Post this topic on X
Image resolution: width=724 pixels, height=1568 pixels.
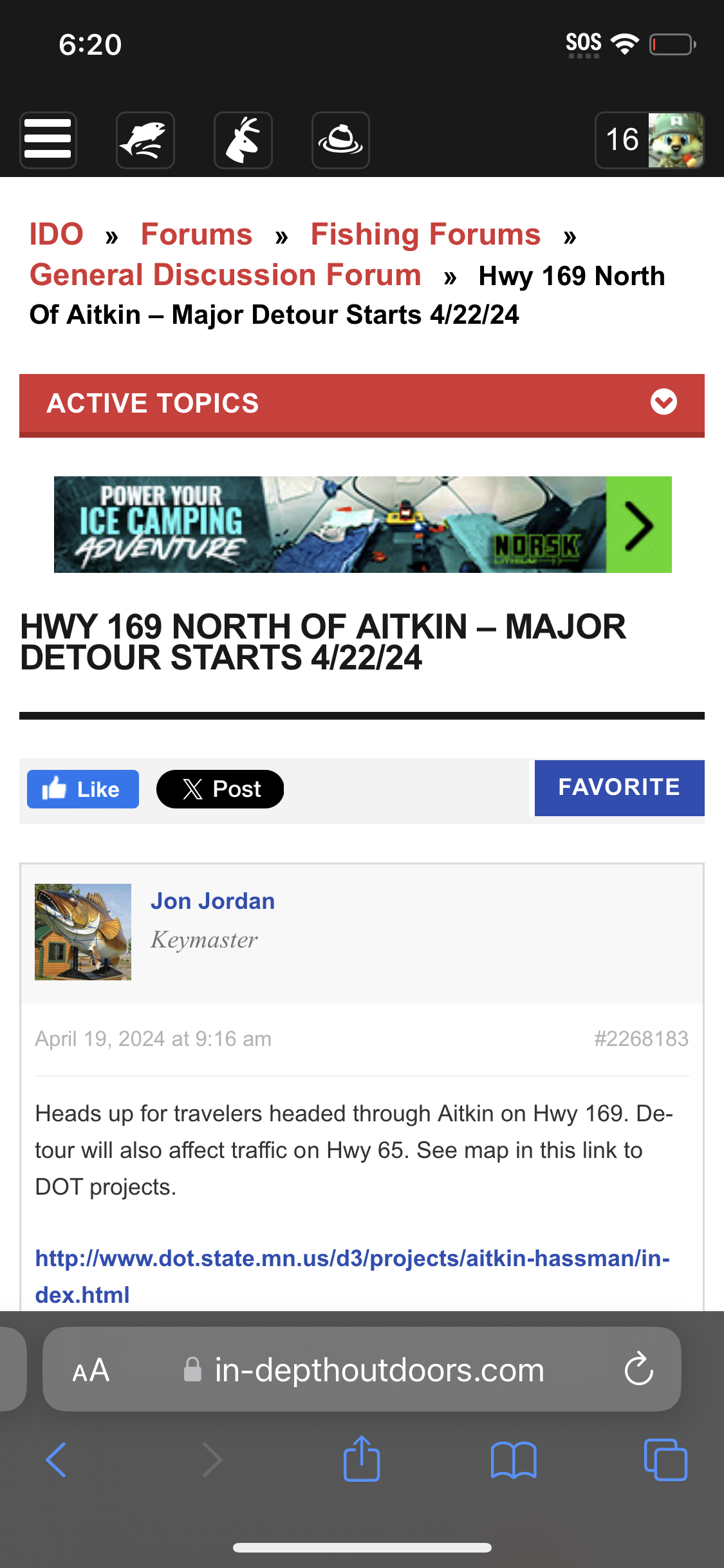click(x=220, y=789)
